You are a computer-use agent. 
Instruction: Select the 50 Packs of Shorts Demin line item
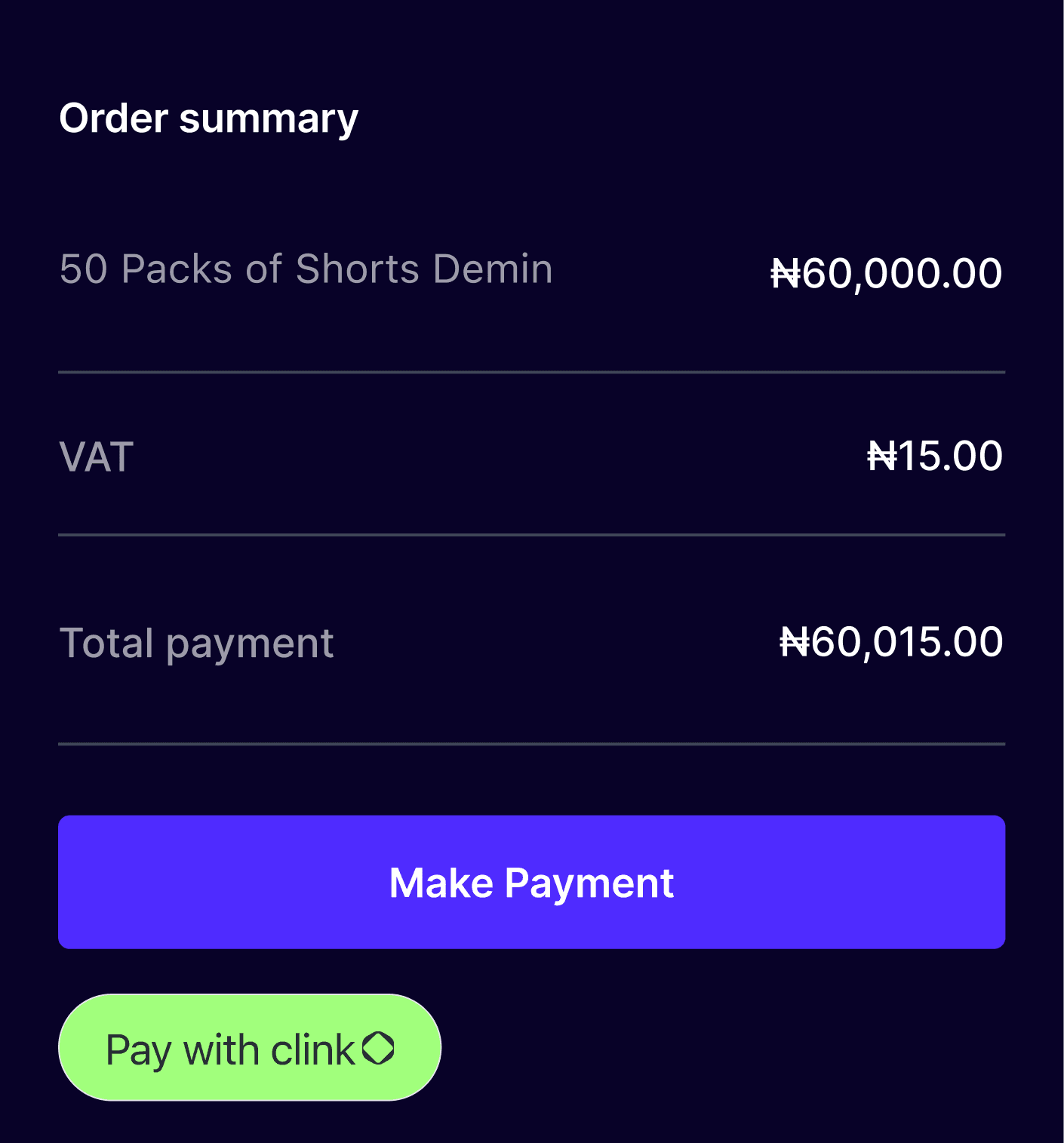(306, 270)
